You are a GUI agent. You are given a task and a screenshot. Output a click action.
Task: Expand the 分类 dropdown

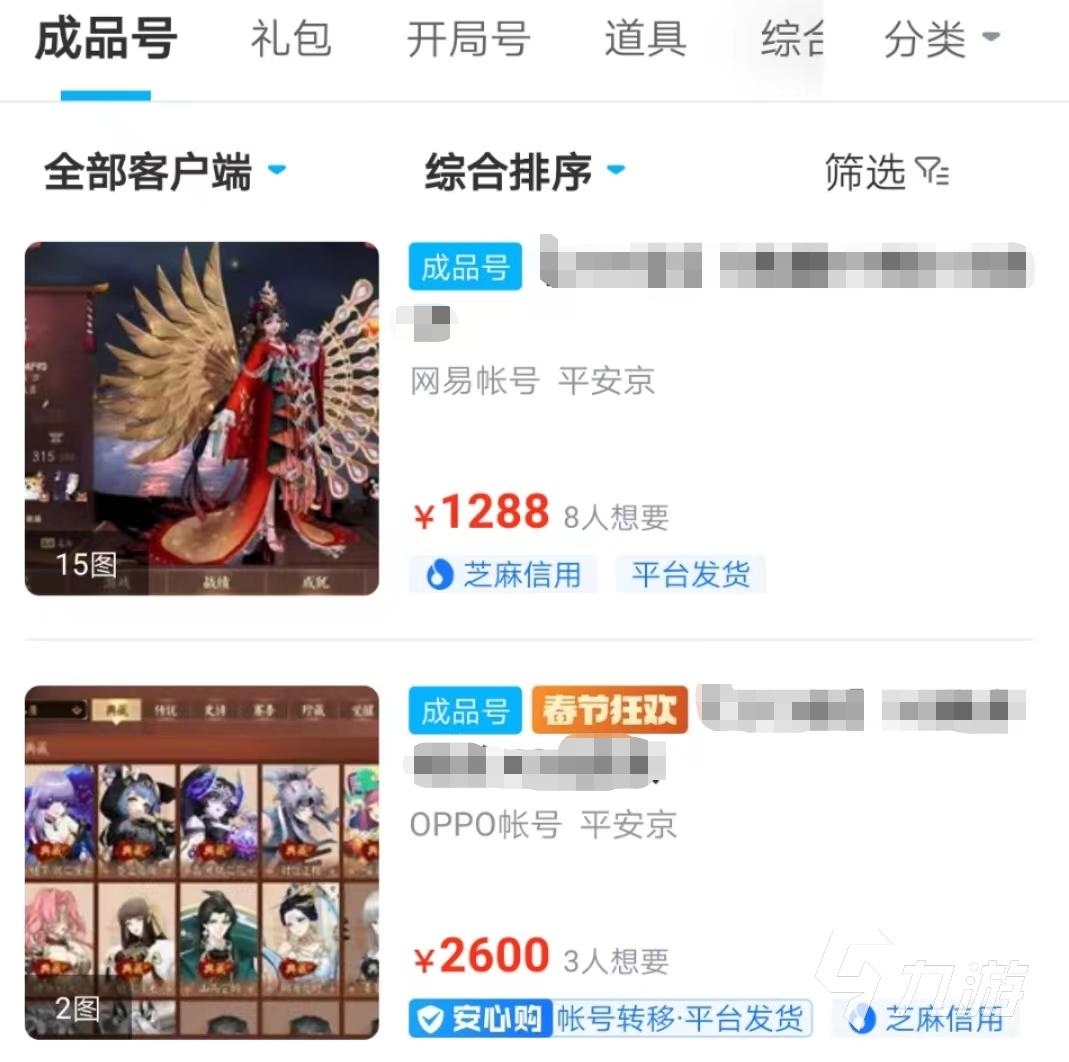pyautogui.click(x=940, y=41)
